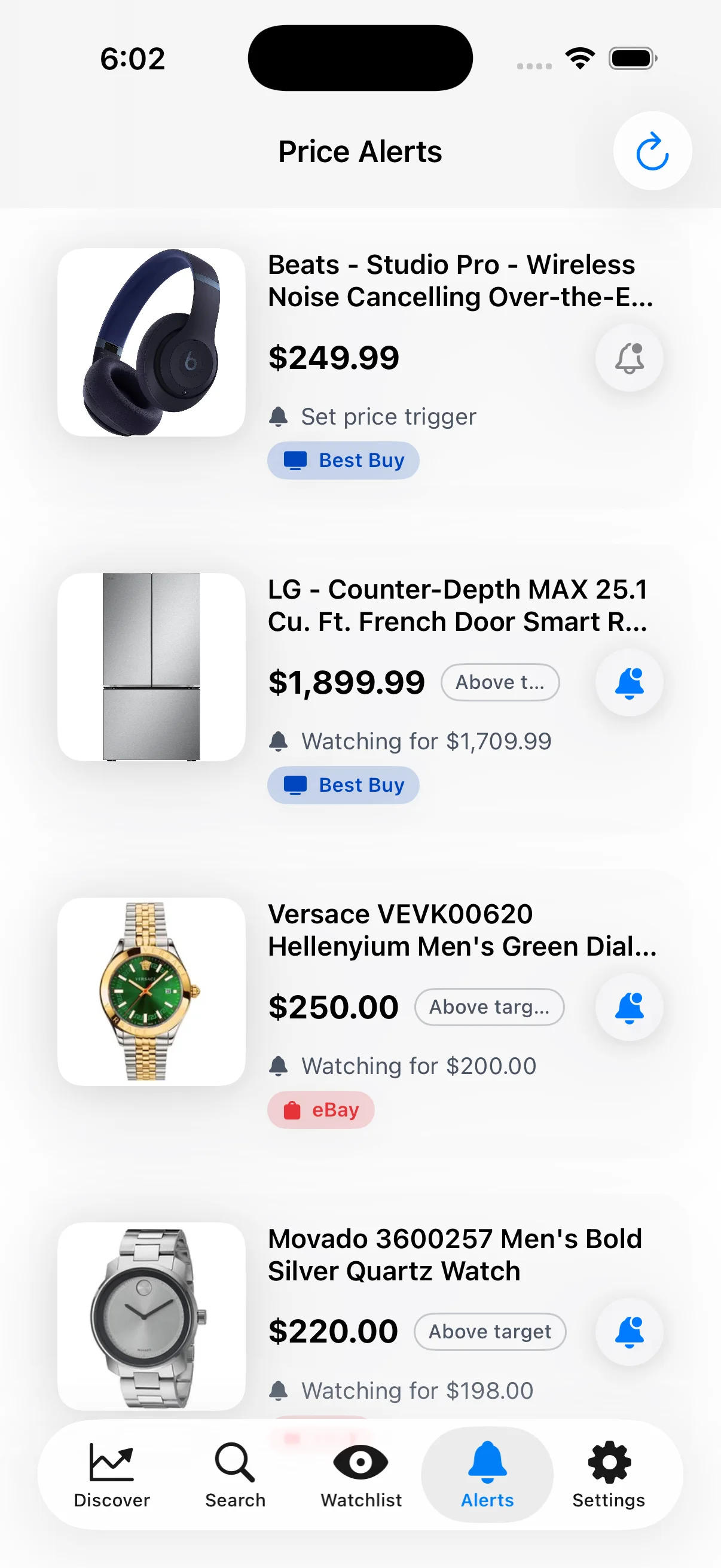Tap the bell icon on the Beats headphones alert
This screenshot has height=1568, width=721.
click(628, 358)
